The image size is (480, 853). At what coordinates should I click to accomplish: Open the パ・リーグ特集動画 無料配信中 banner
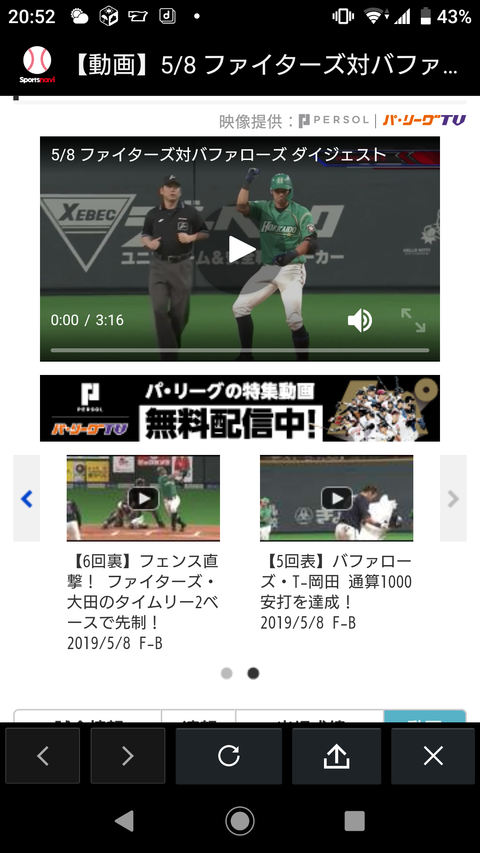[x=240, y=408]
